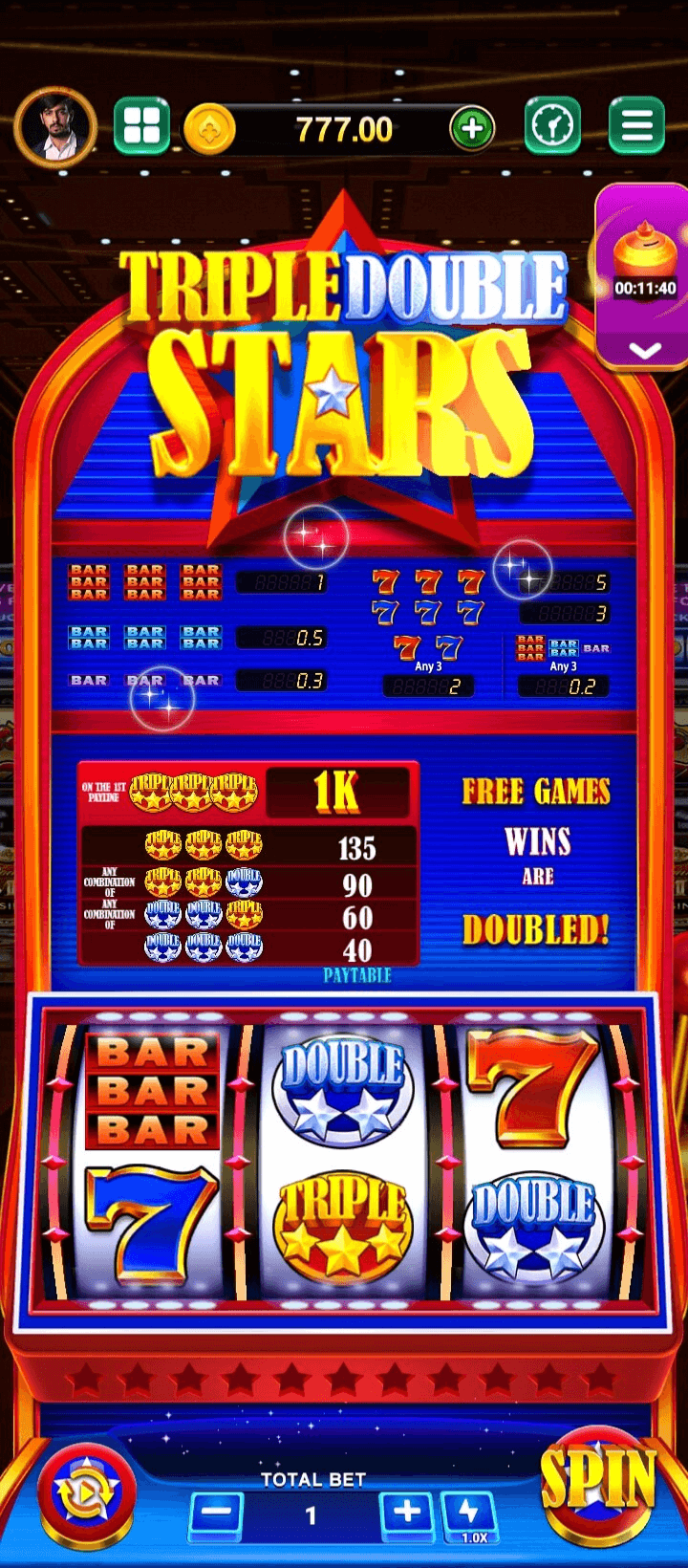Toggle the 1.0X turbo speed

[470, 1515]
